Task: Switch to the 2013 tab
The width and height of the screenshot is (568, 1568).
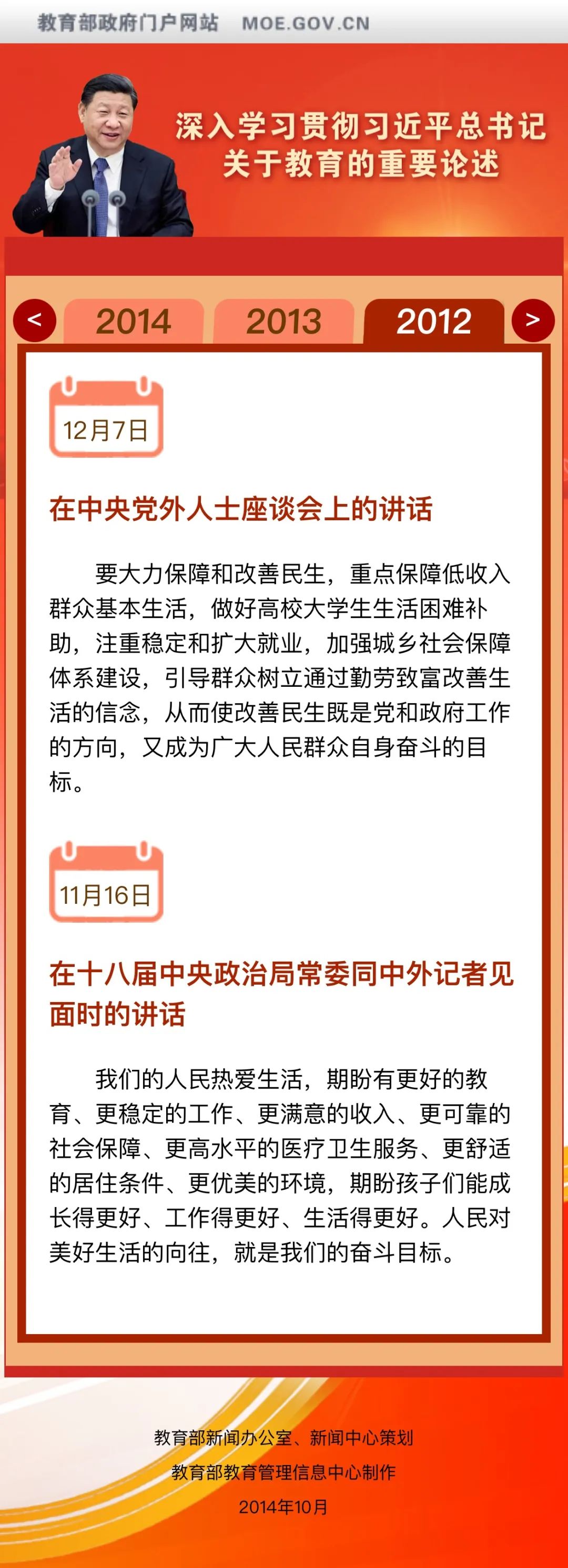Action: tap(283, 321)
